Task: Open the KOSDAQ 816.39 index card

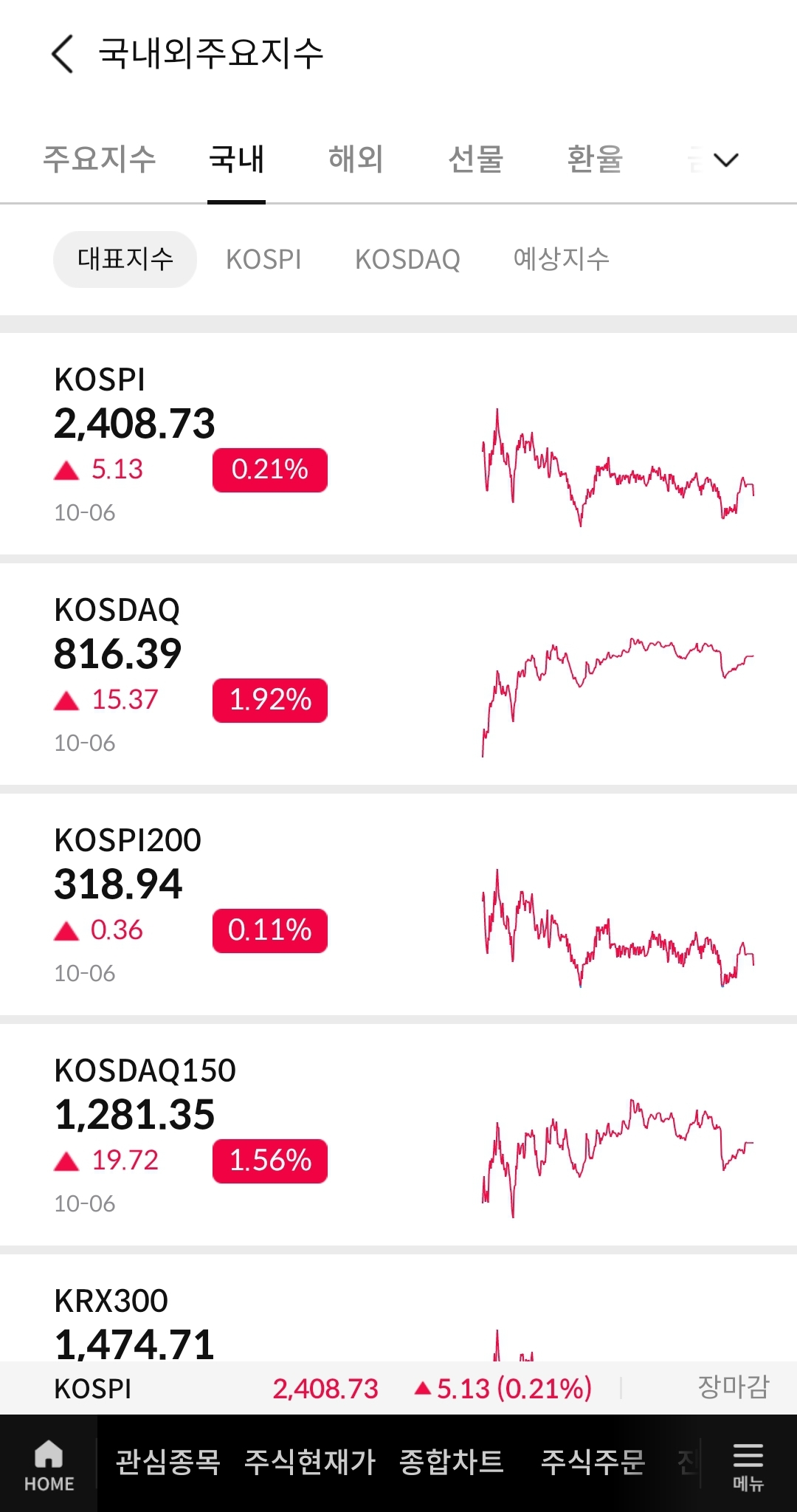Action: [x=398, y=674]
